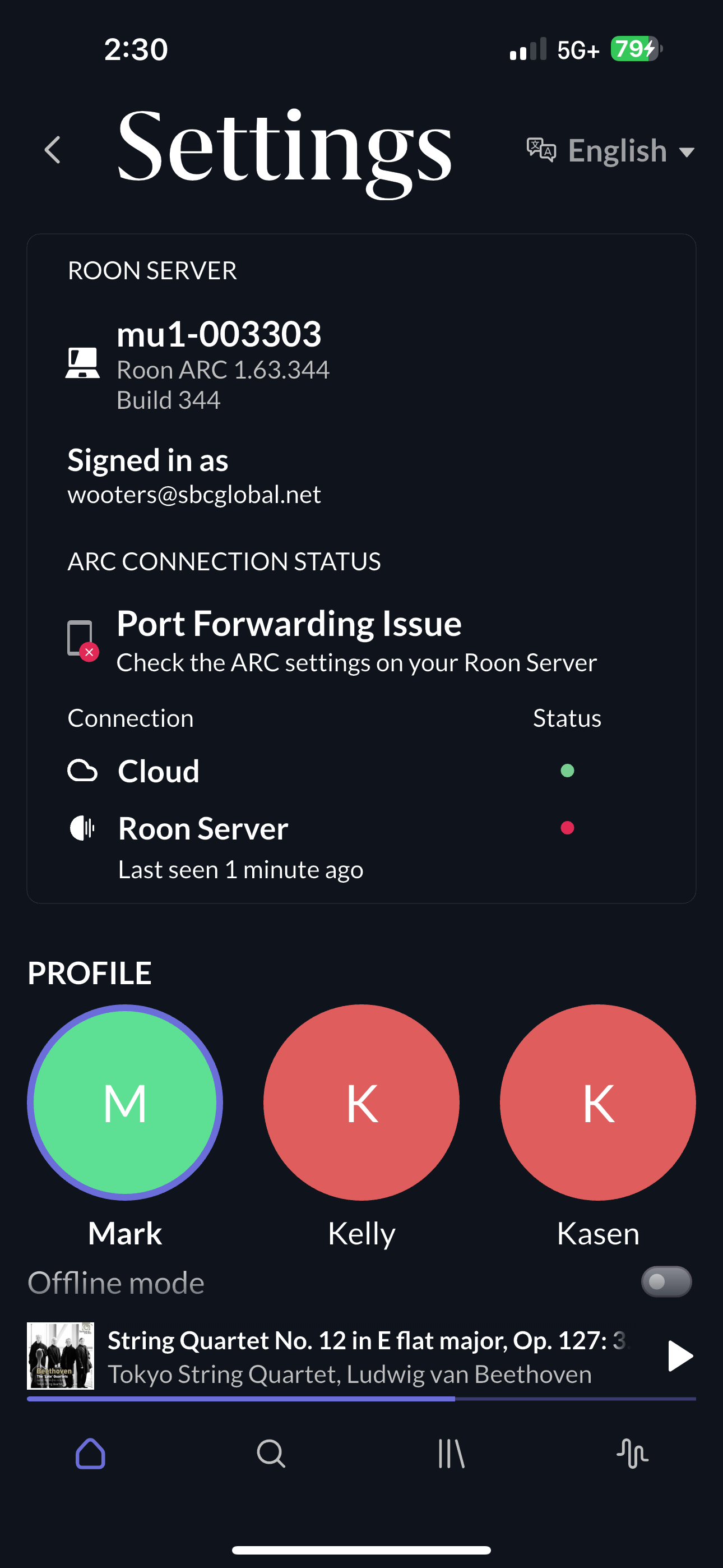Open the now playing album art

coord(61,1355)
